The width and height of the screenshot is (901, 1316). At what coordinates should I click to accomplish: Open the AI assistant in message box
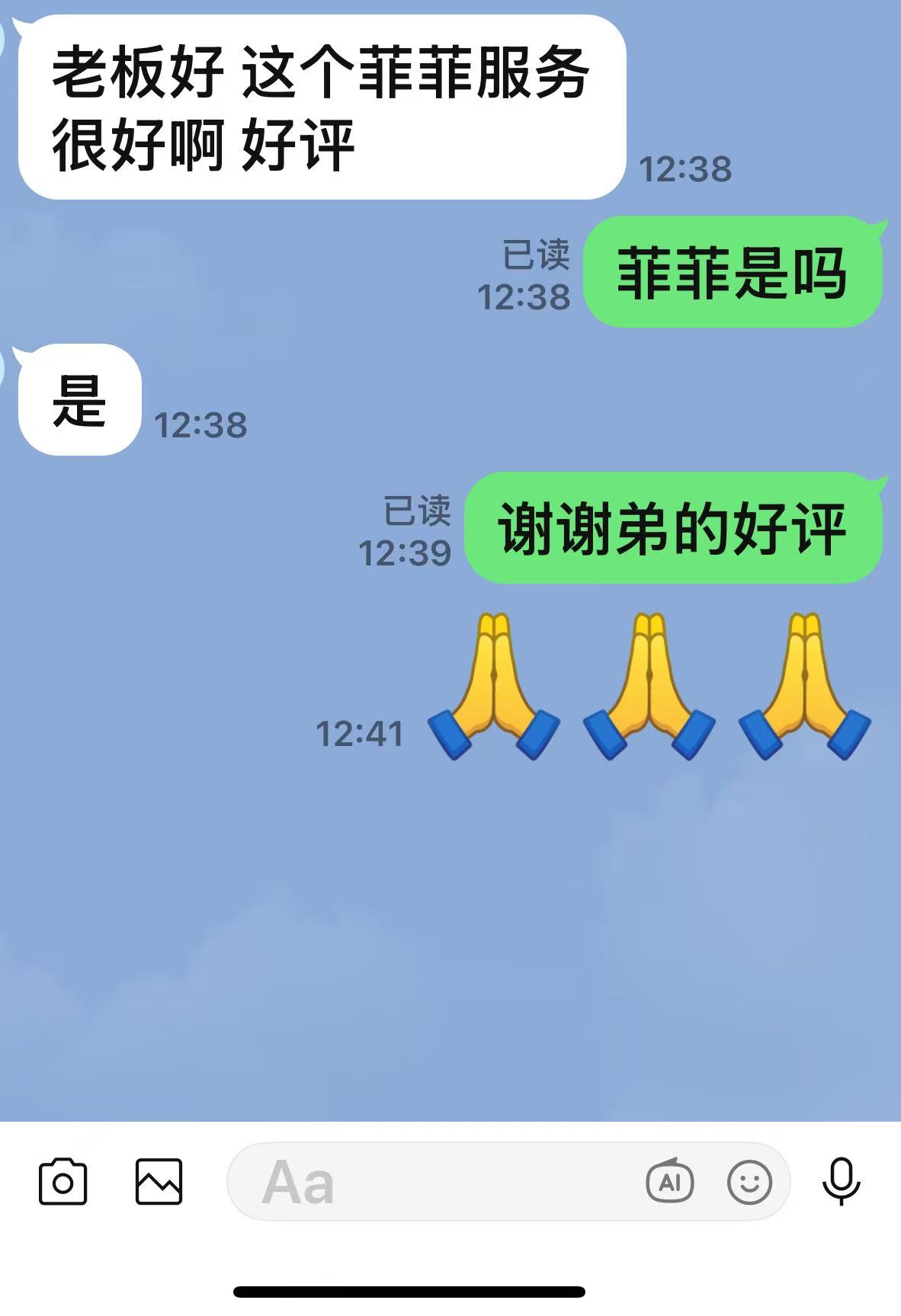(x=669, y=1182)
